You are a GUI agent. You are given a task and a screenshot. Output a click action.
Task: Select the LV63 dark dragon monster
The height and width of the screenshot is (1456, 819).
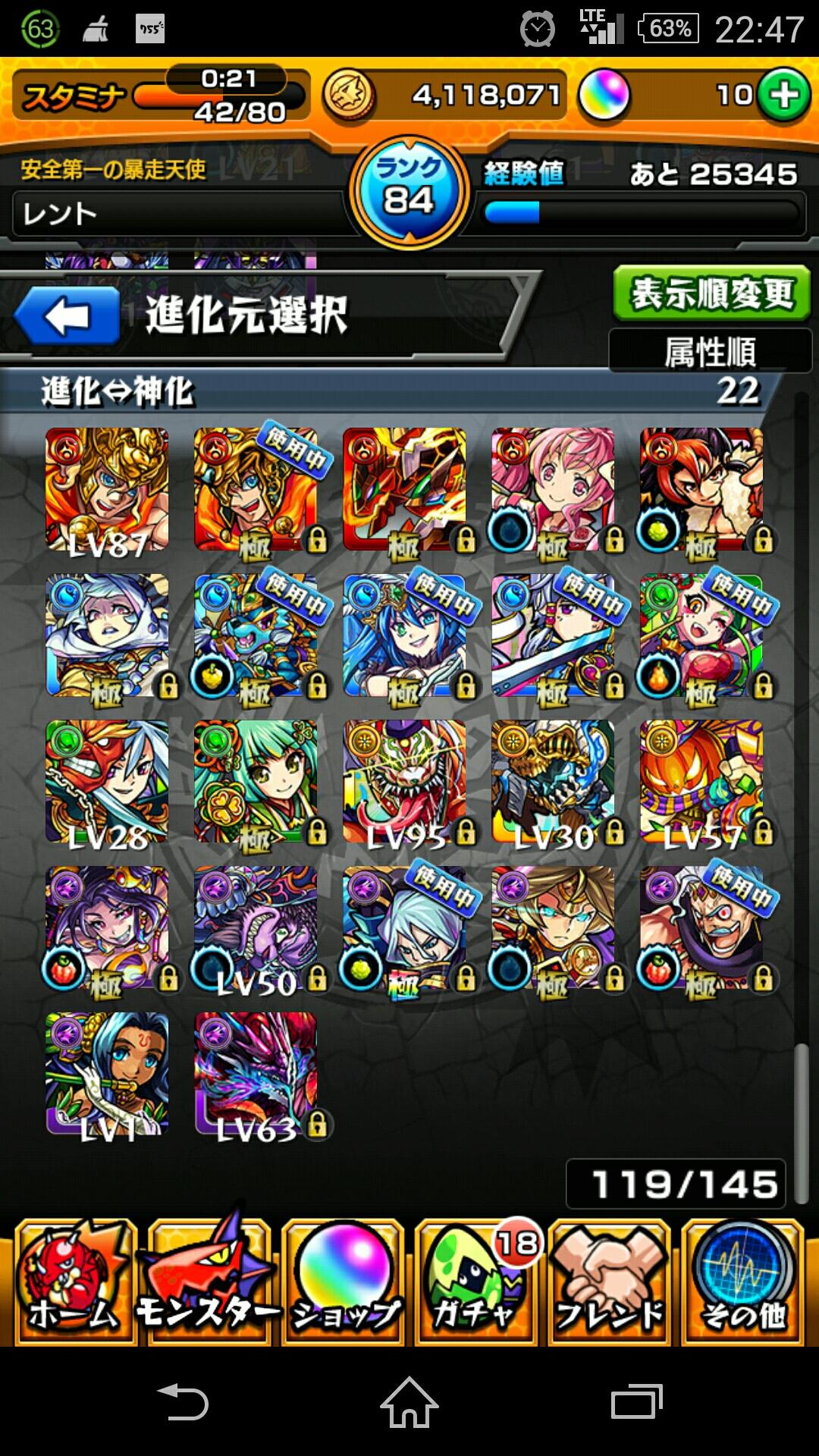click(256, 1075)
